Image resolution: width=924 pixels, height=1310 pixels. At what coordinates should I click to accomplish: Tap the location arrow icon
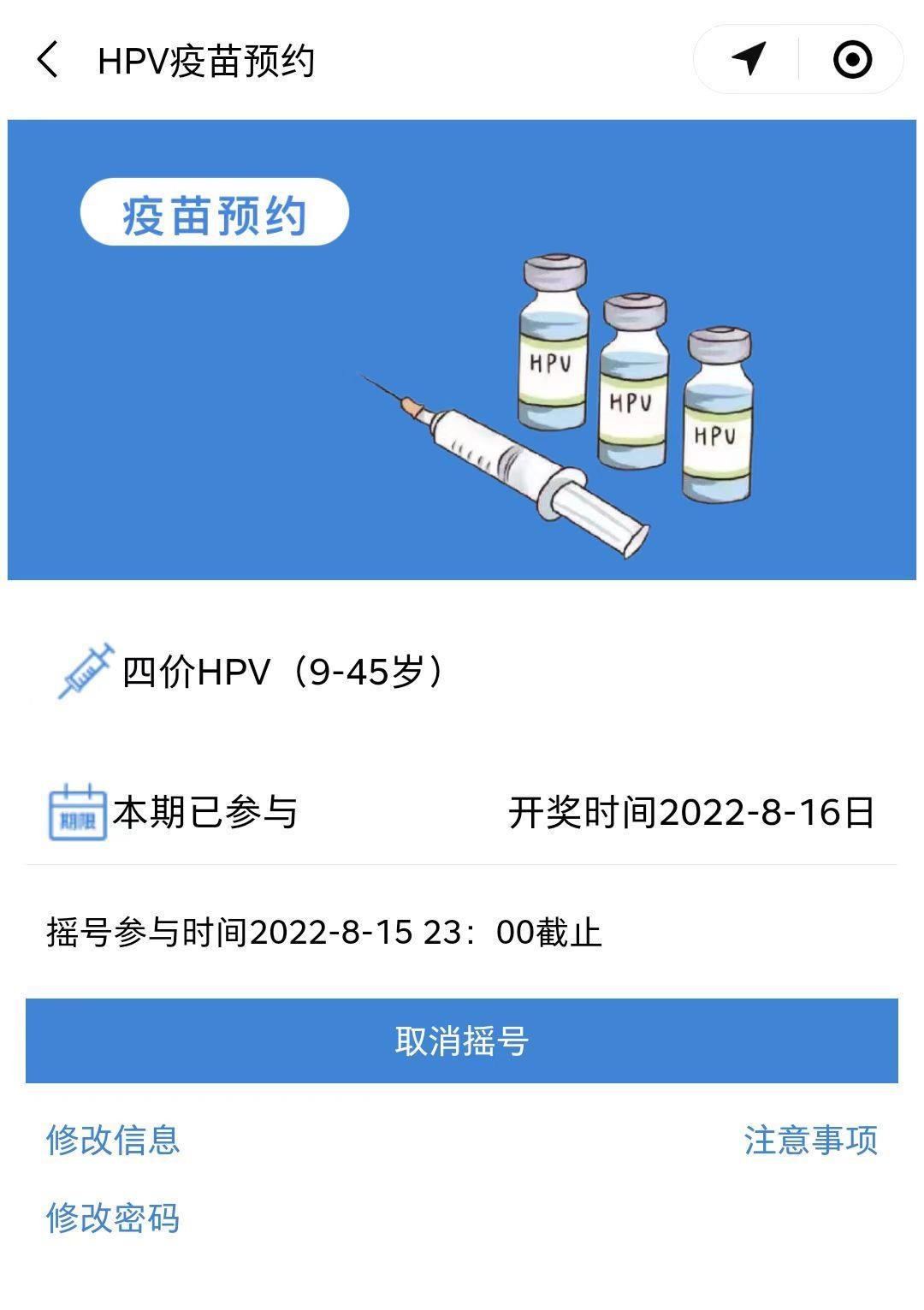click(x=749, y=59)
